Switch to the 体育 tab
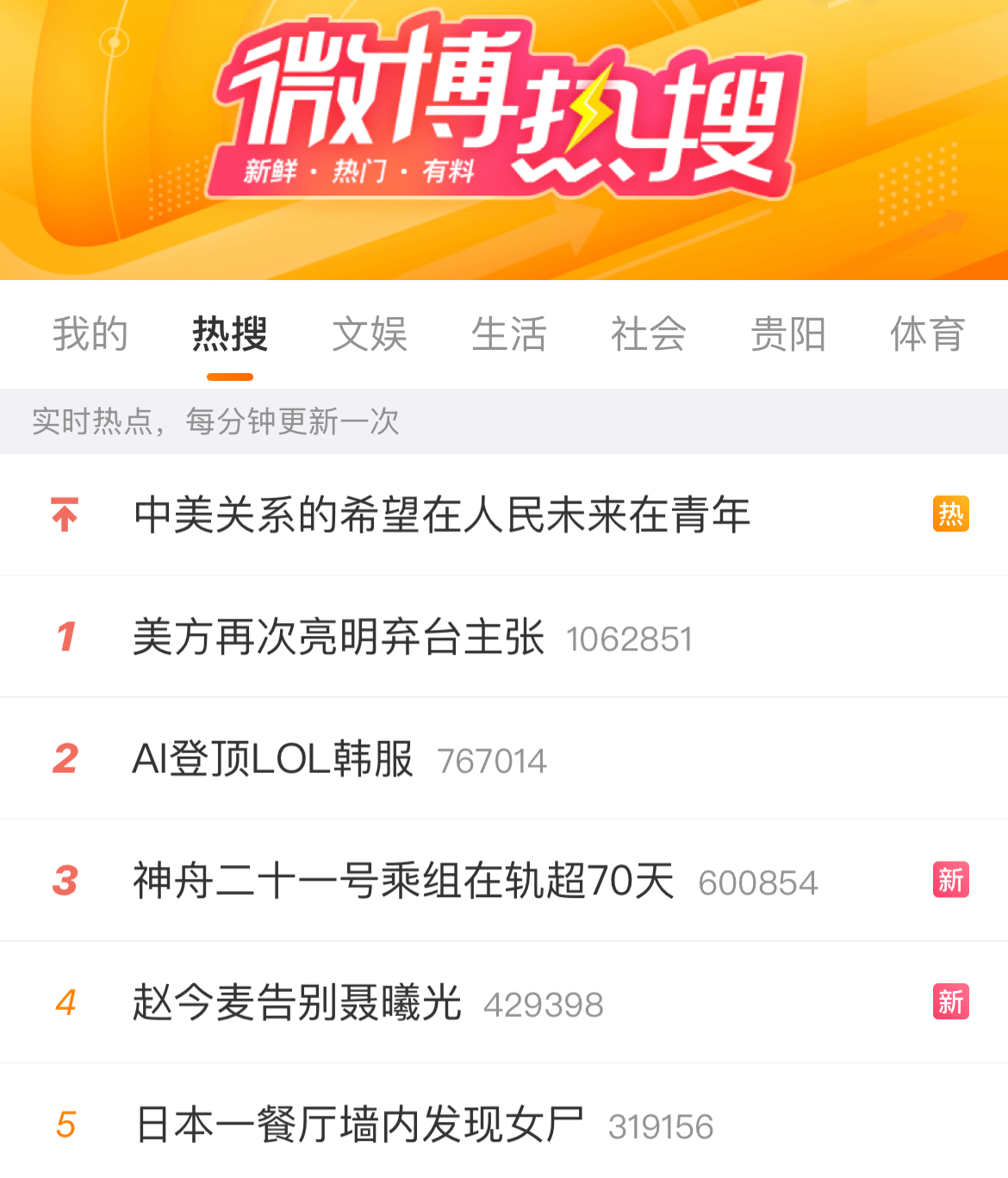The width and height of the screenshot is (1008, 1178). 927,334
